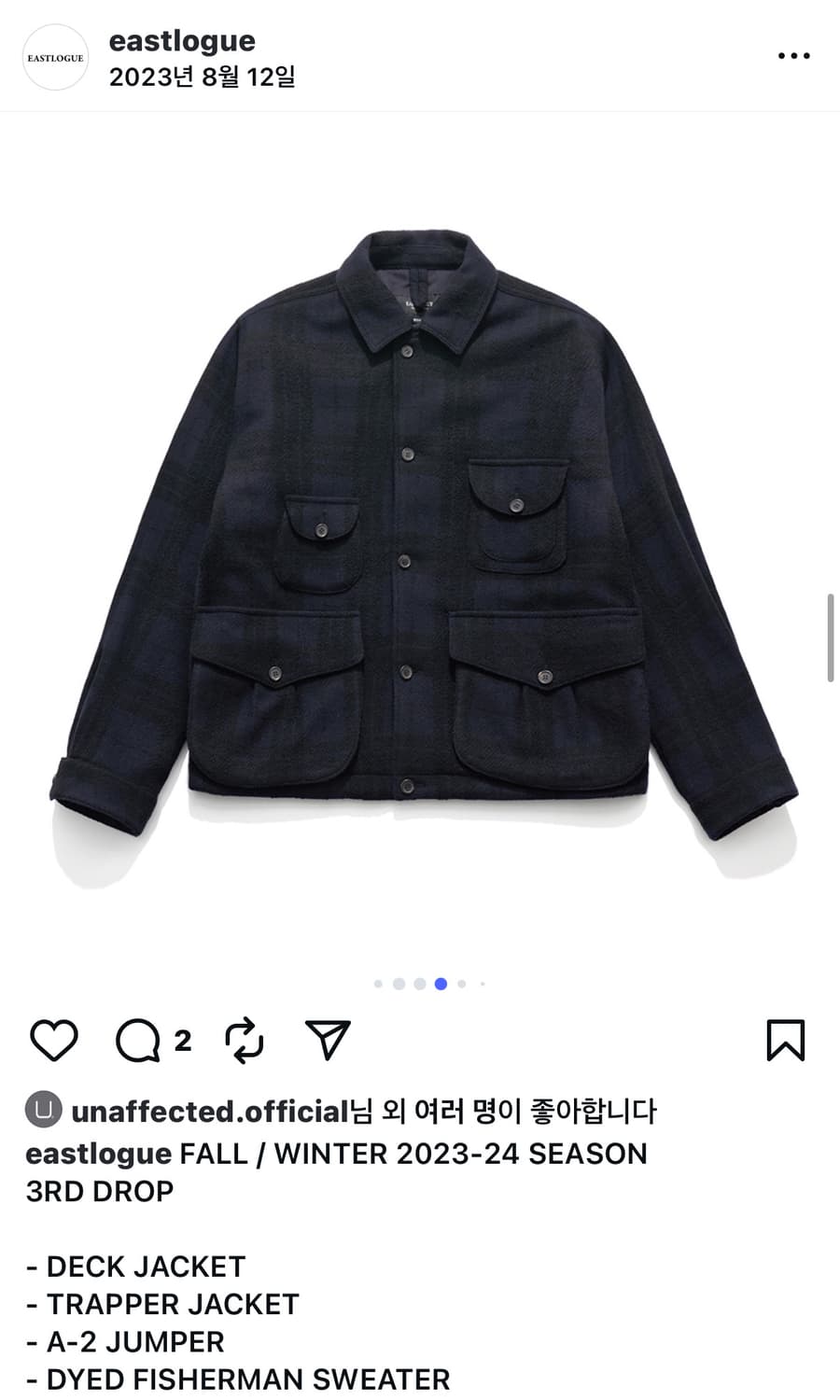Repost using the repost arrows icon

click(245, 1039)
